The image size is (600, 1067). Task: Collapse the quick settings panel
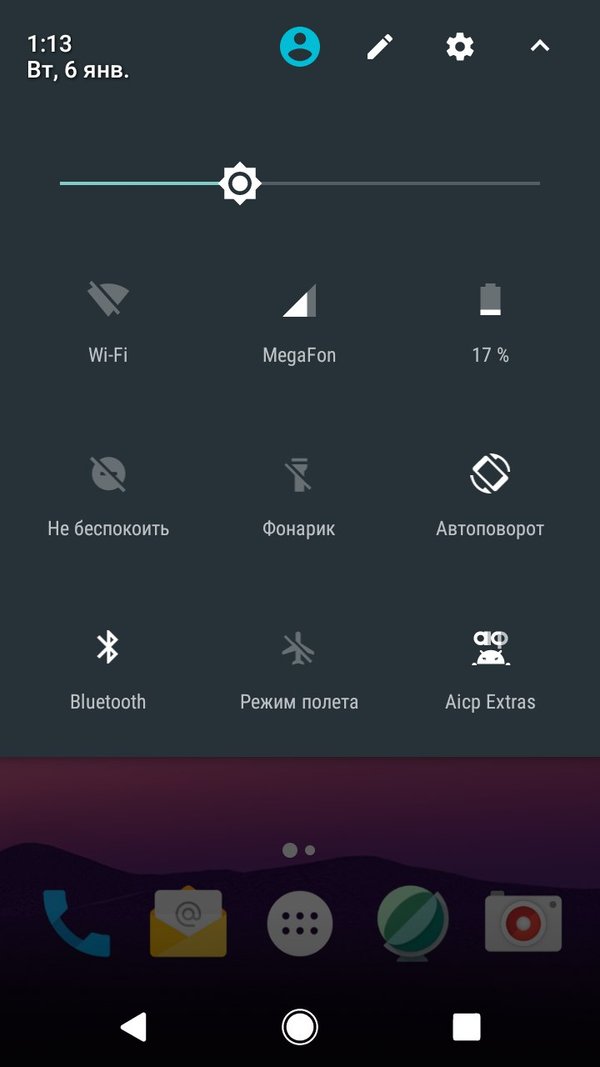pyautogui.click(x=540, y=47)
